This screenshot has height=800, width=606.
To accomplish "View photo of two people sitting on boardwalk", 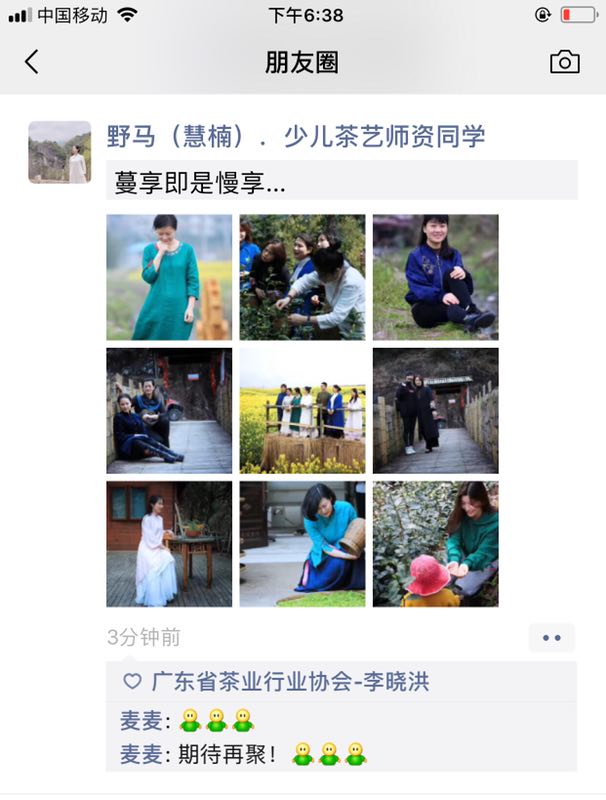I will 169,410.
